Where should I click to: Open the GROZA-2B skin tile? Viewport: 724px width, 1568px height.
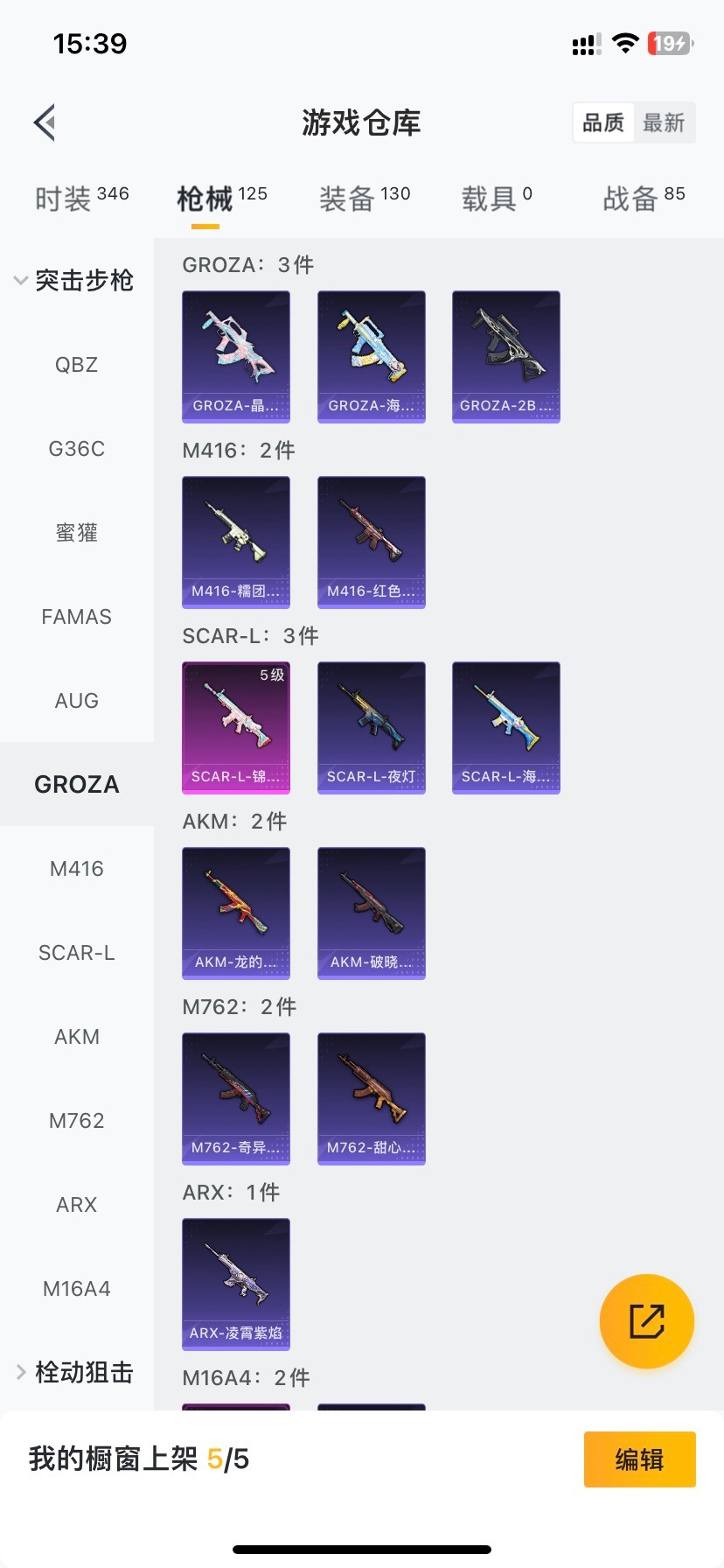click(505, 356)
